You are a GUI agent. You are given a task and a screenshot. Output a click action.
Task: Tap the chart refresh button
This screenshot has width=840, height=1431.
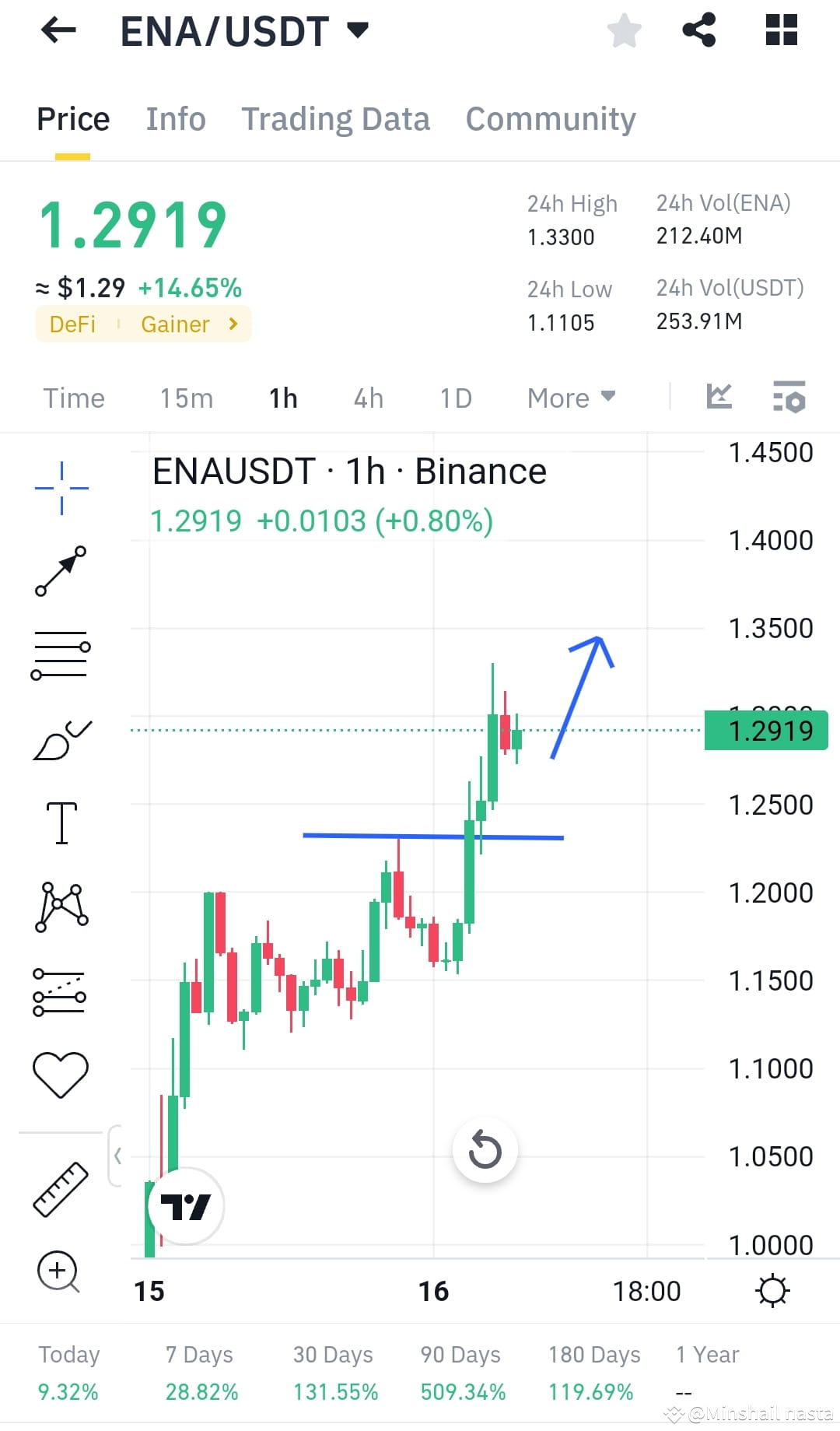pos(485,1150)
